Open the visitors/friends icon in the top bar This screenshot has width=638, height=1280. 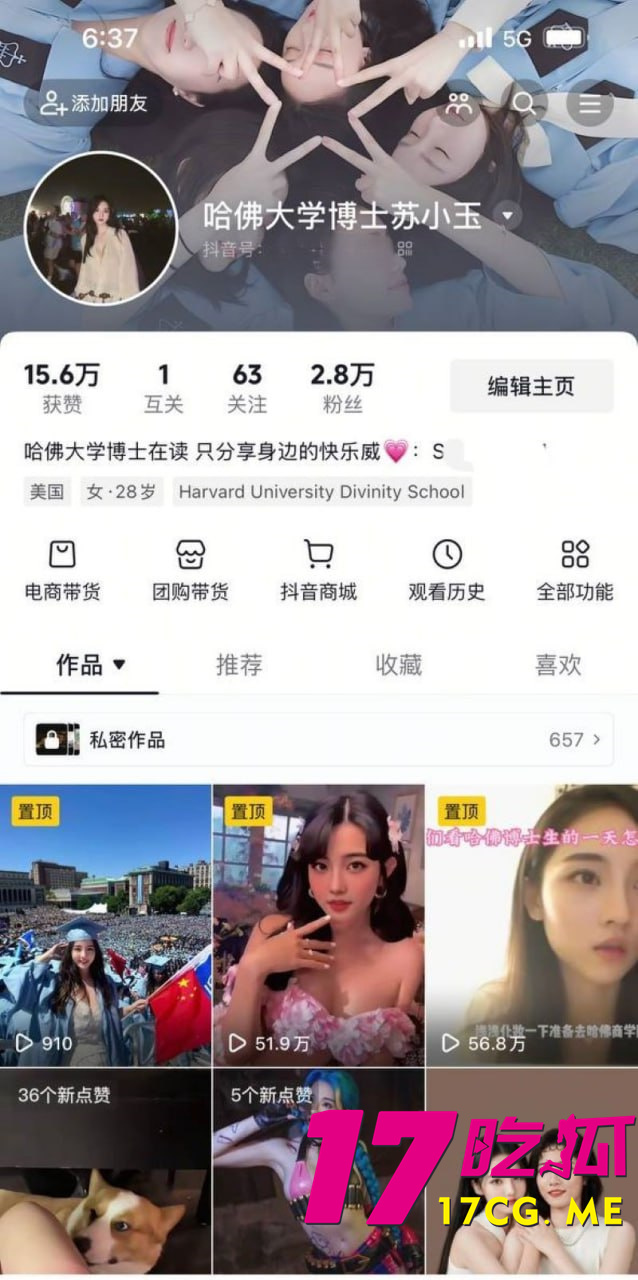(x=459, y=103)
